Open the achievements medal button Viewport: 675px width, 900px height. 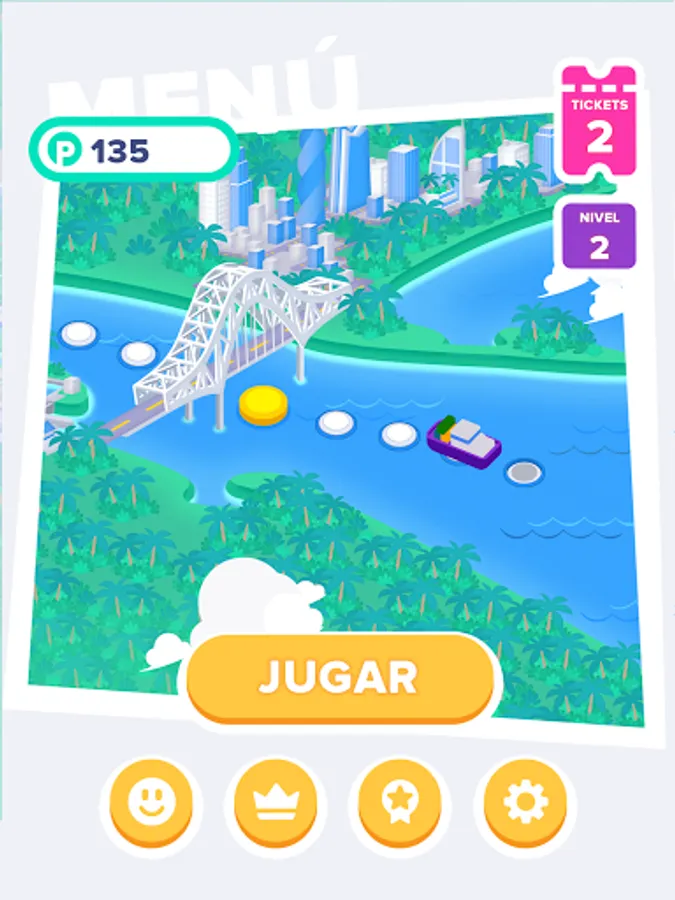400,803
